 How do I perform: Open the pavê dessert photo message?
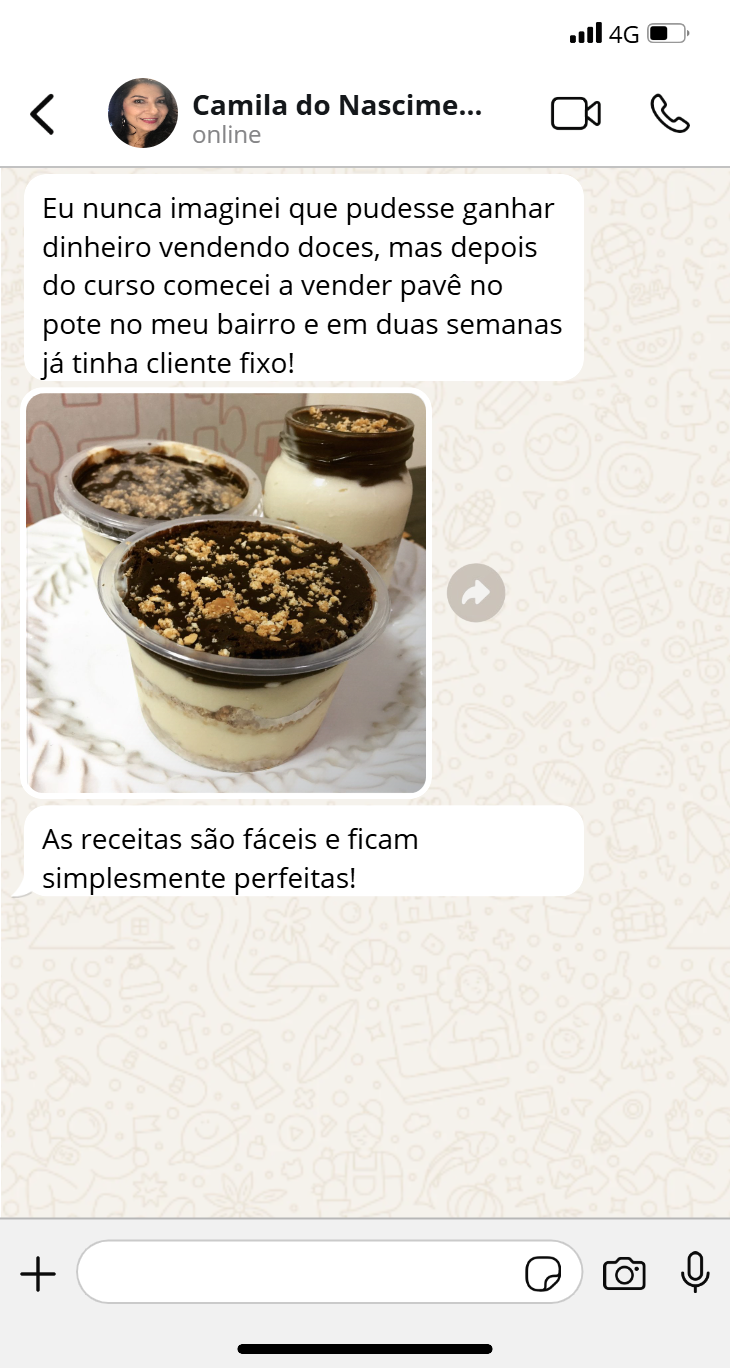point(227,593)
